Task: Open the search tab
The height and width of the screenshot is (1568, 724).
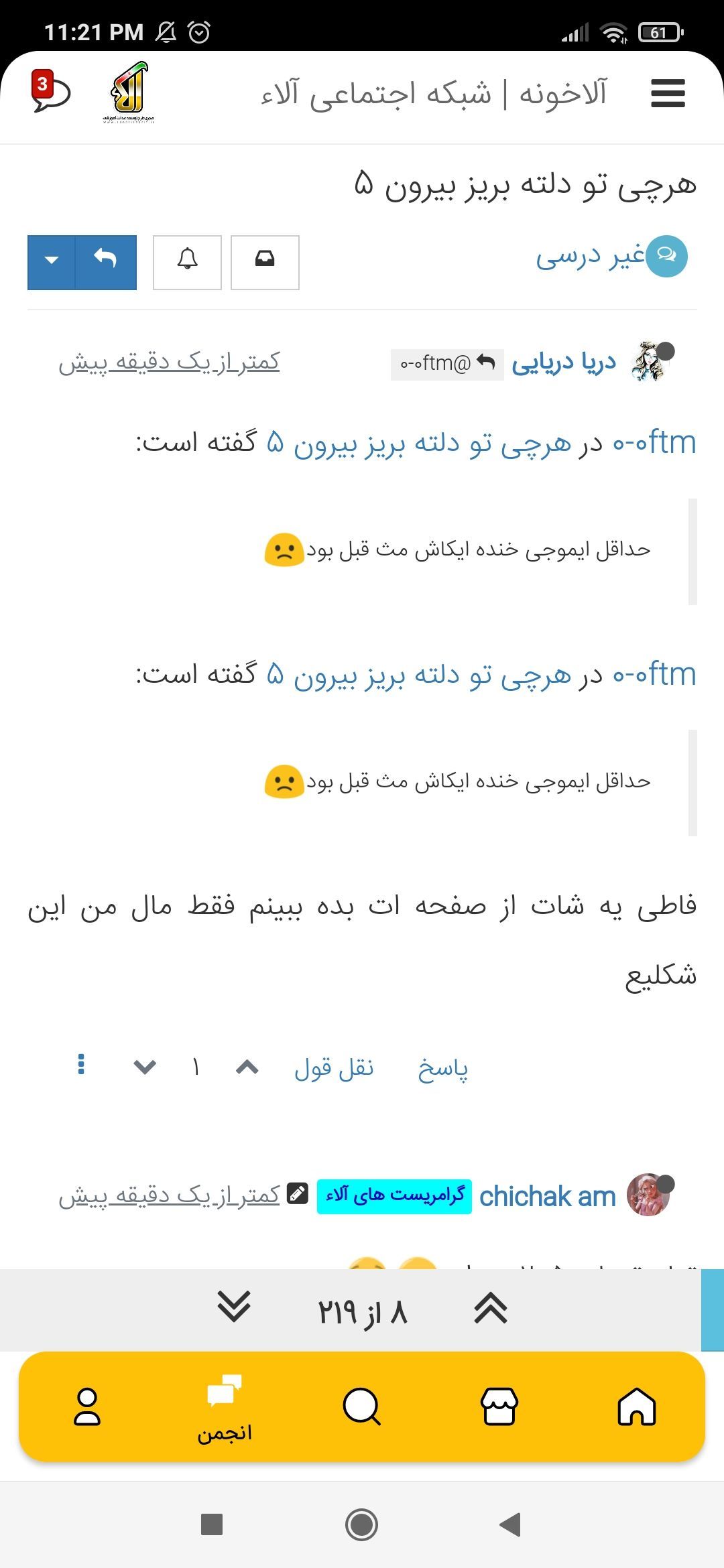Action: (x=362, y=1406)
